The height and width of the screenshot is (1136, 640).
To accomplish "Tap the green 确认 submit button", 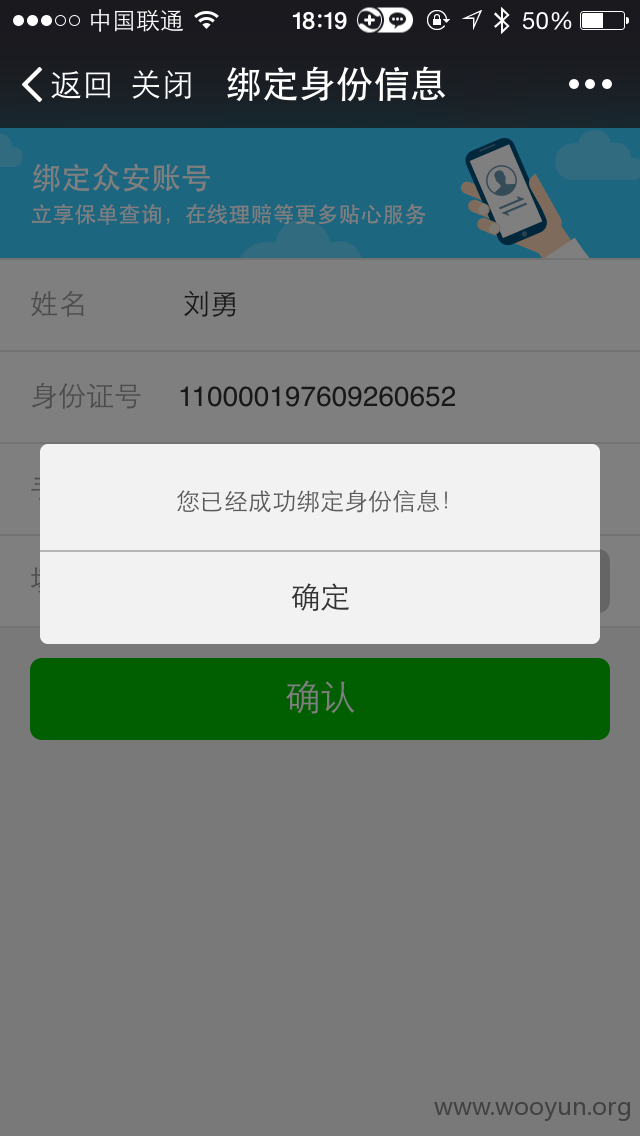I will point(320,698).
